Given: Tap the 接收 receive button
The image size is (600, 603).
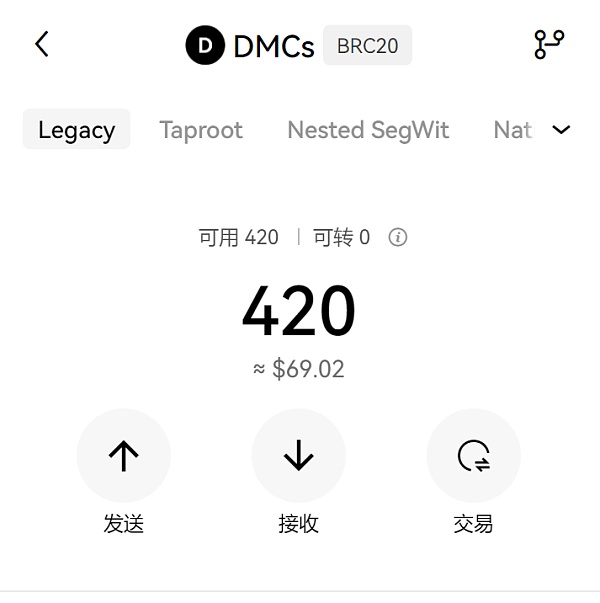Looking at the screenshot, I should 299,456.
